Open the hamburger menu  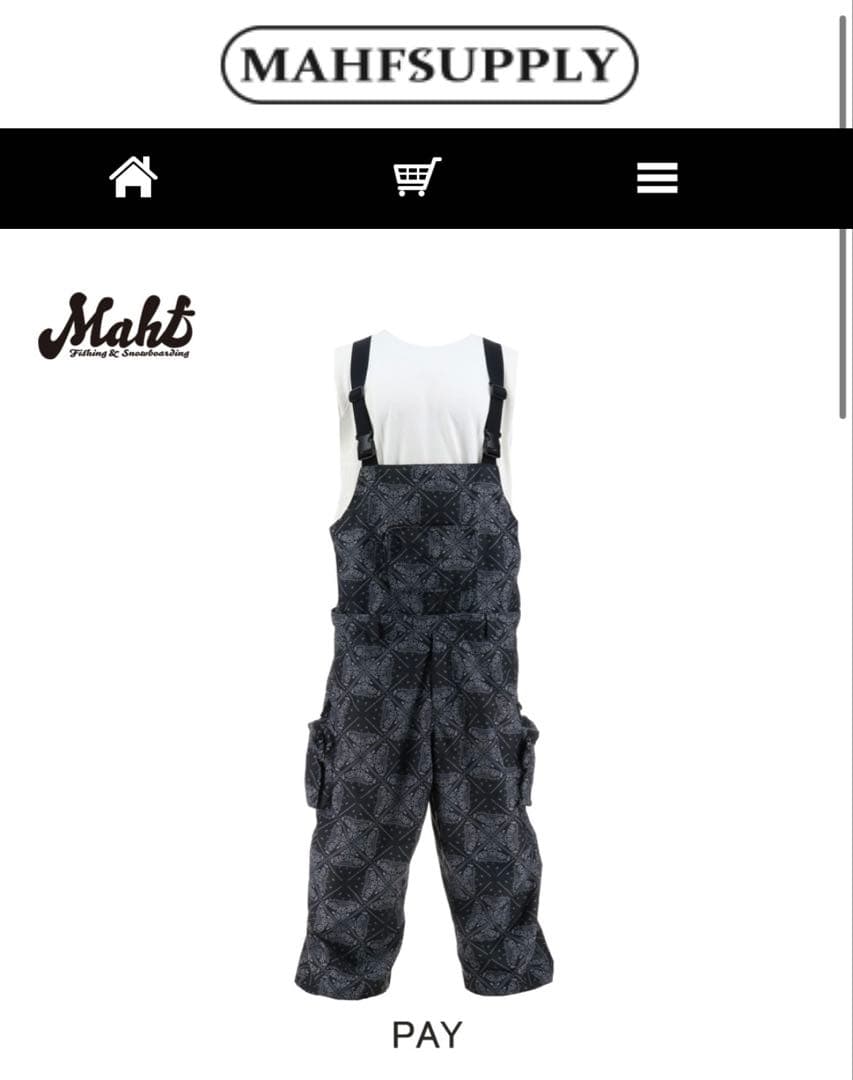[x=657, y=178]
